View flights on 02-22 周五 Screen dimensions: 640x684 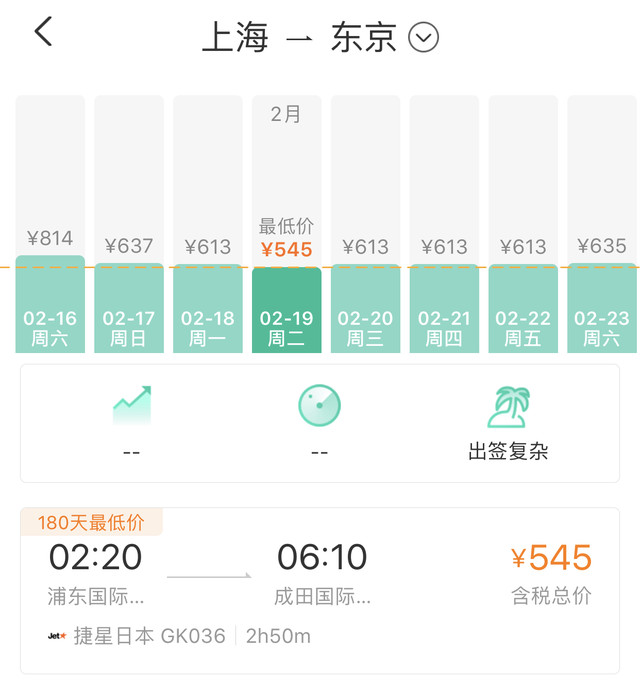point(523,310)
